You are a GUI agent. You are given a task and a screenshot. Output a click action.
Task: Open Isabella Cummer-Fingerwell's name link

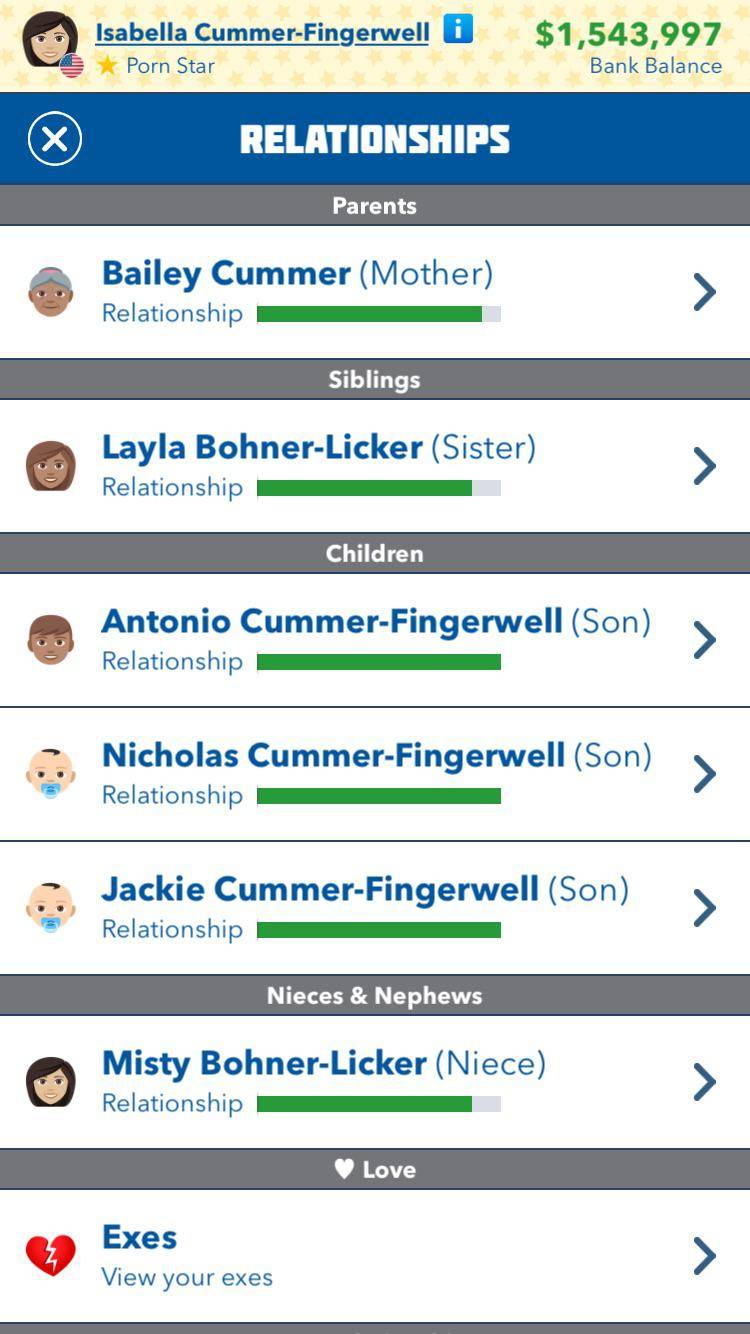pyautogui.click(x=260, y=30)
